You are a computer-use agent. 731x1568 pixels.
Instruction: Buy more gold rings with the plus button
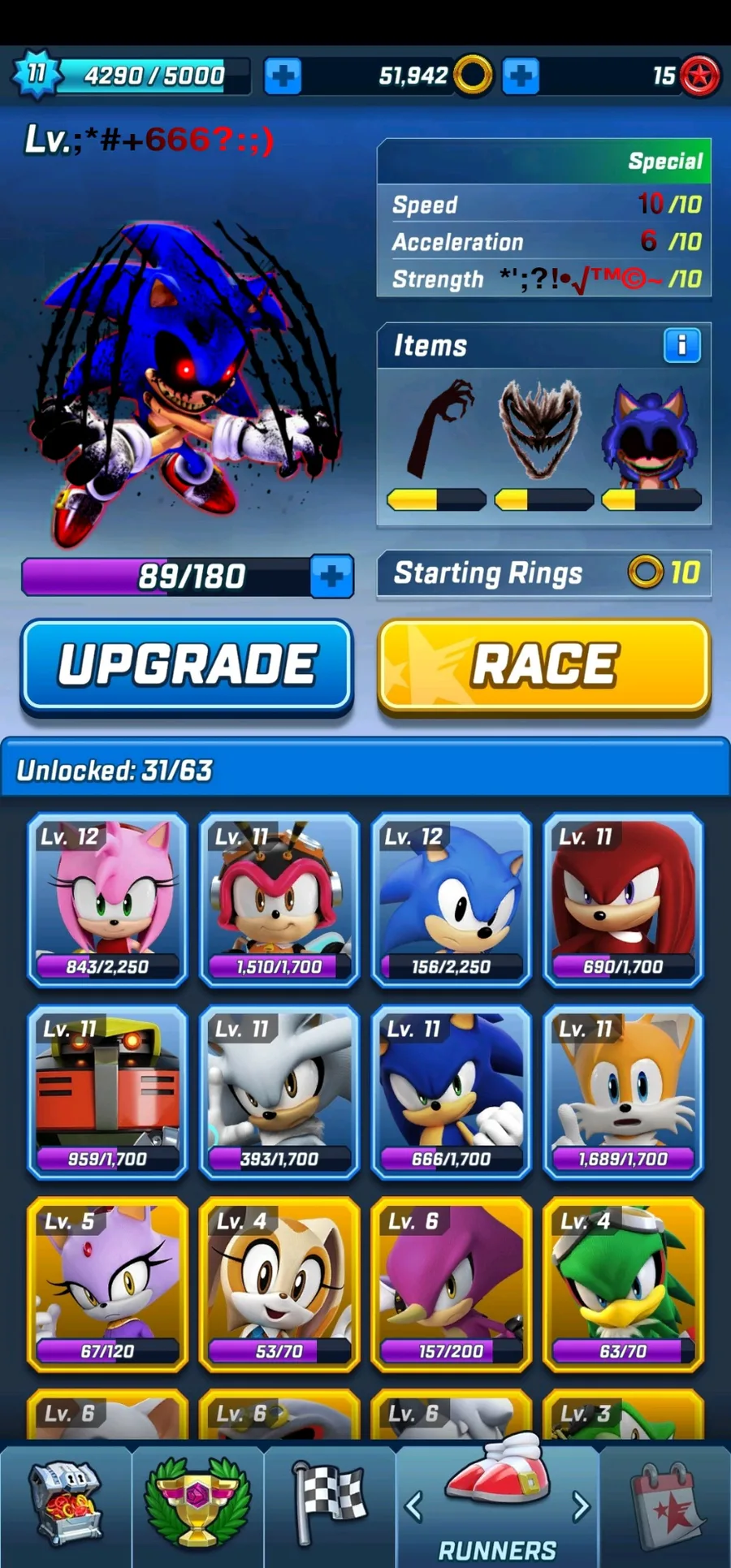coord(521,76)
